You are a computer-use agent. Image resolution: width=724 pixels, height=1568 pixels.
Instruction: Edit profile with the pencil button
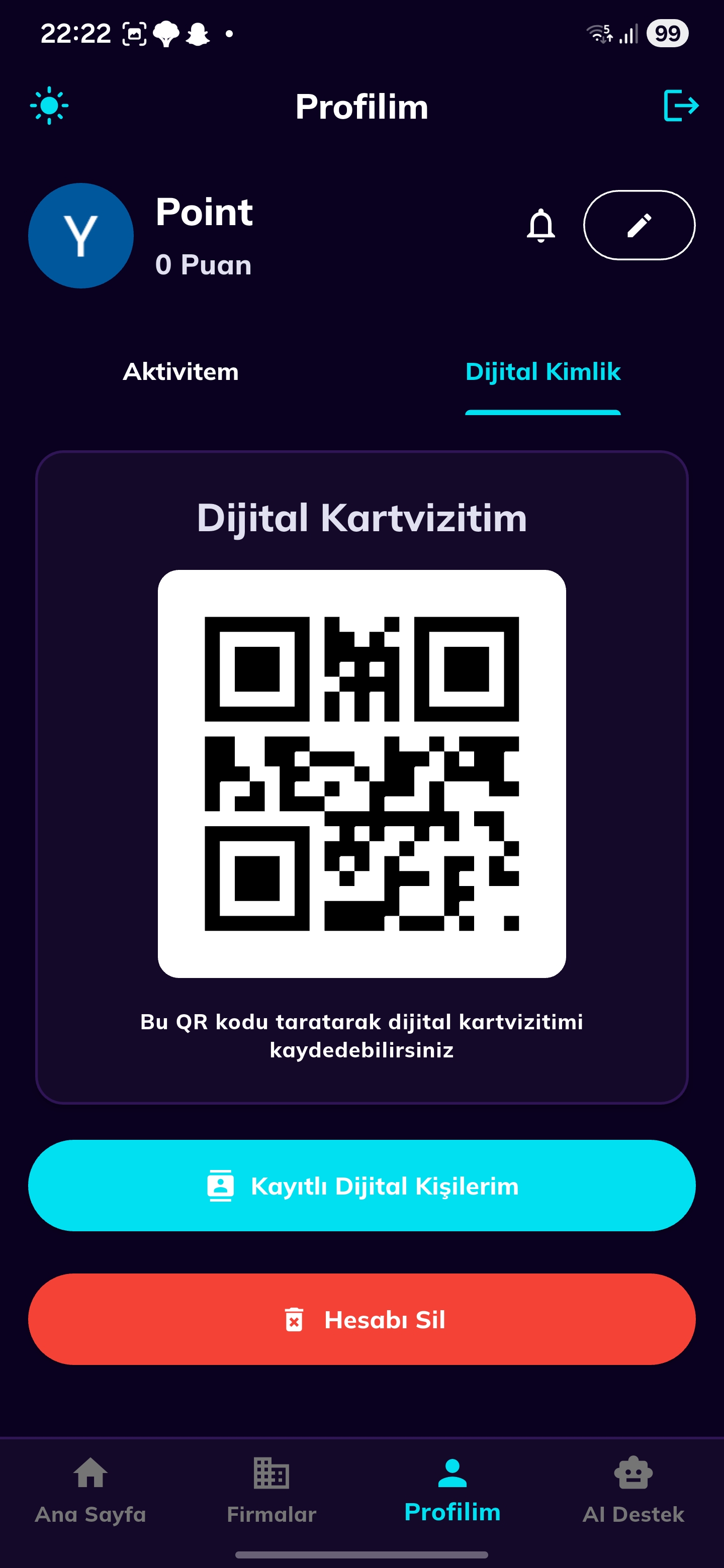click(x=639, y=225)
